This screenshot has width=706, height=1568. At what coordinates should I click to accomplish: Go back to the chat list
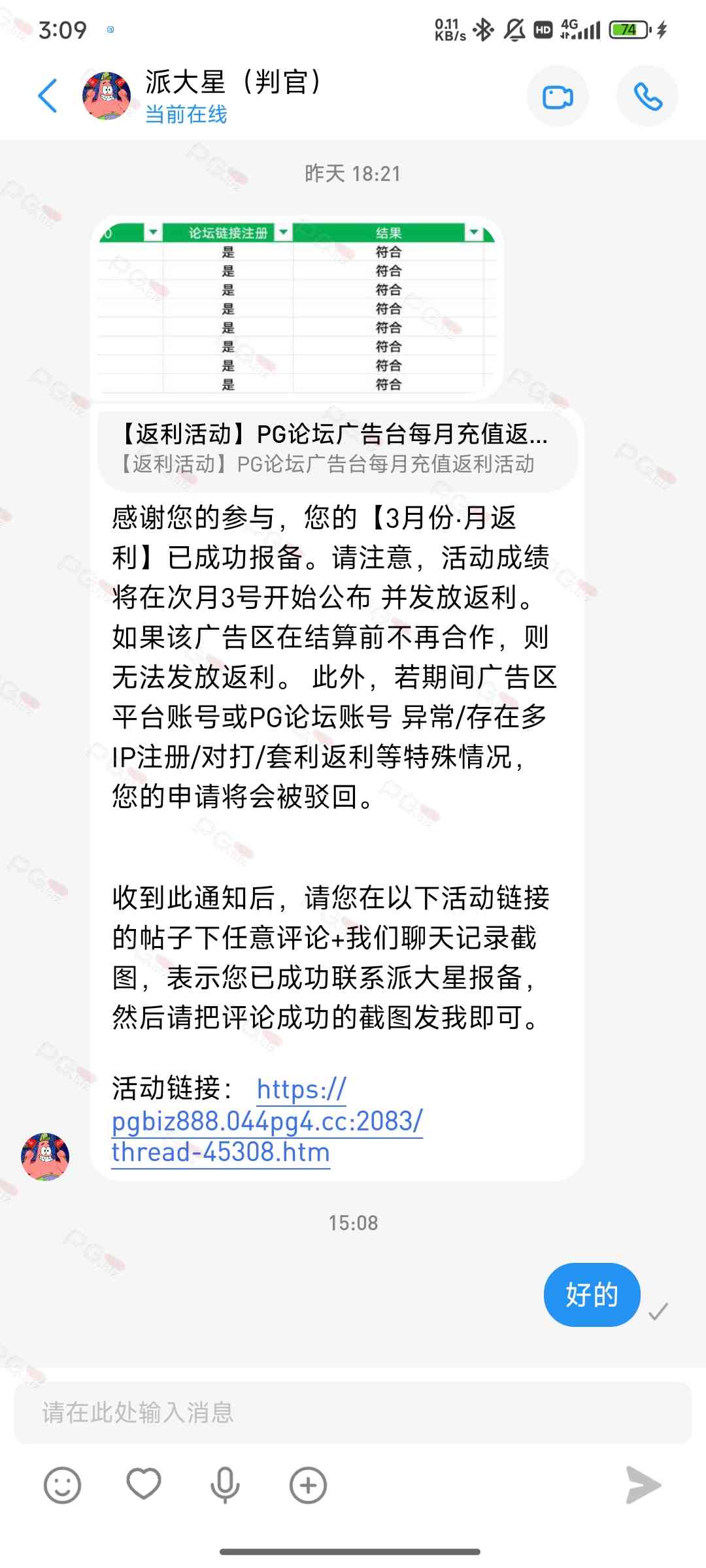click(48, 96)
